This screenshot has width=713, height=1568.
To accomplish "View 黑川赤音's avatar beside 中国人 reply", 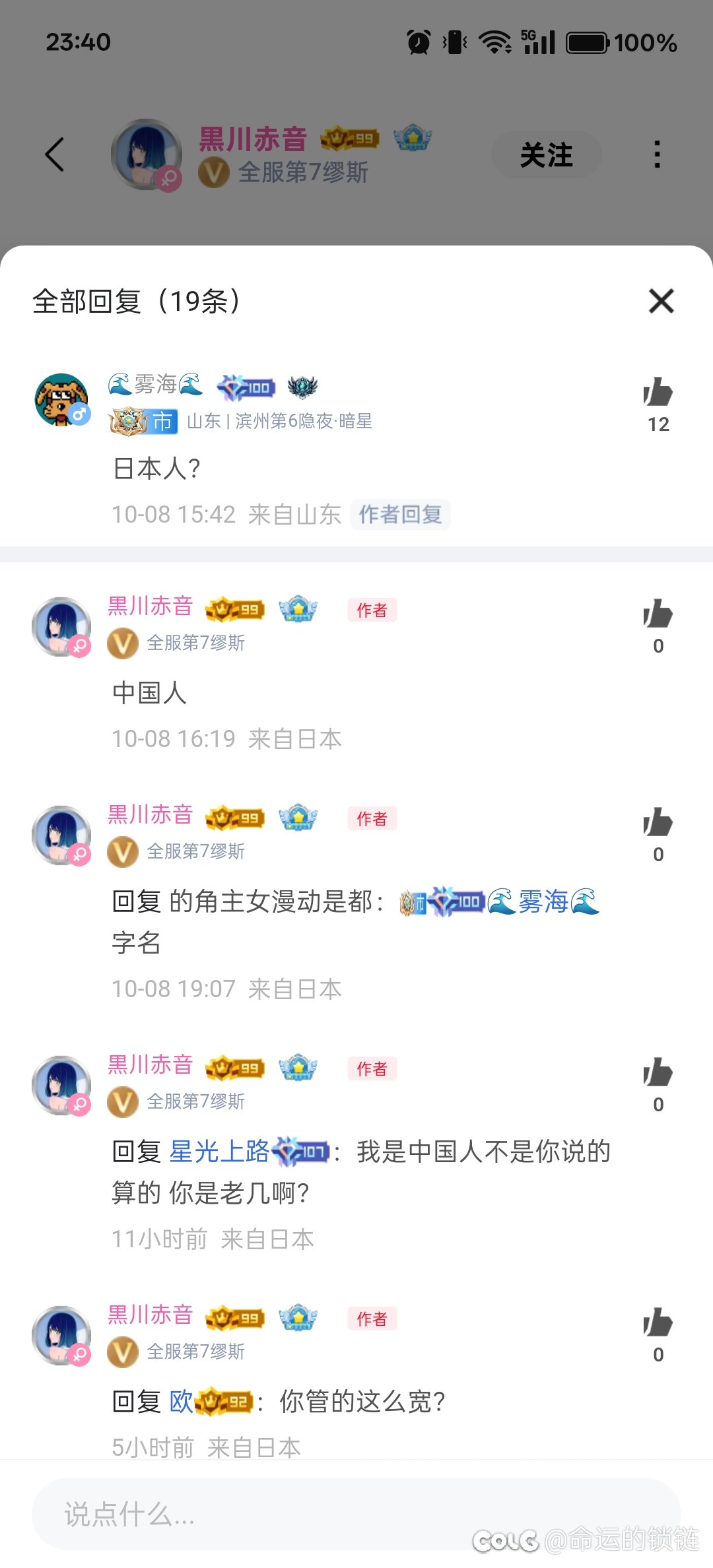I will [61, 627].
